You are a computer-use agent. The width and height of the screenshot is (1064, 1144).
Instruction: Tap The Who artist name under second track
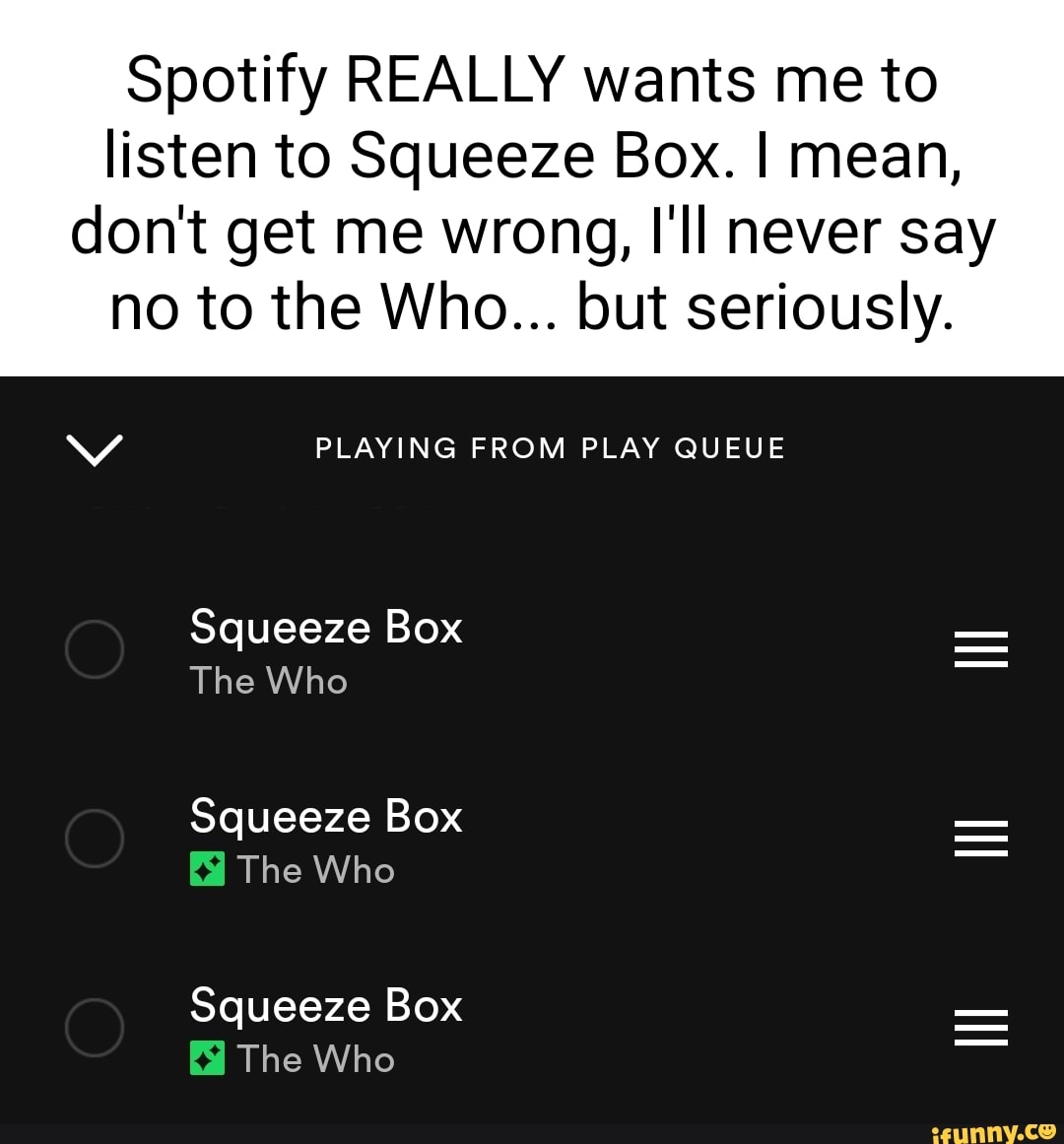pos(314,870)
